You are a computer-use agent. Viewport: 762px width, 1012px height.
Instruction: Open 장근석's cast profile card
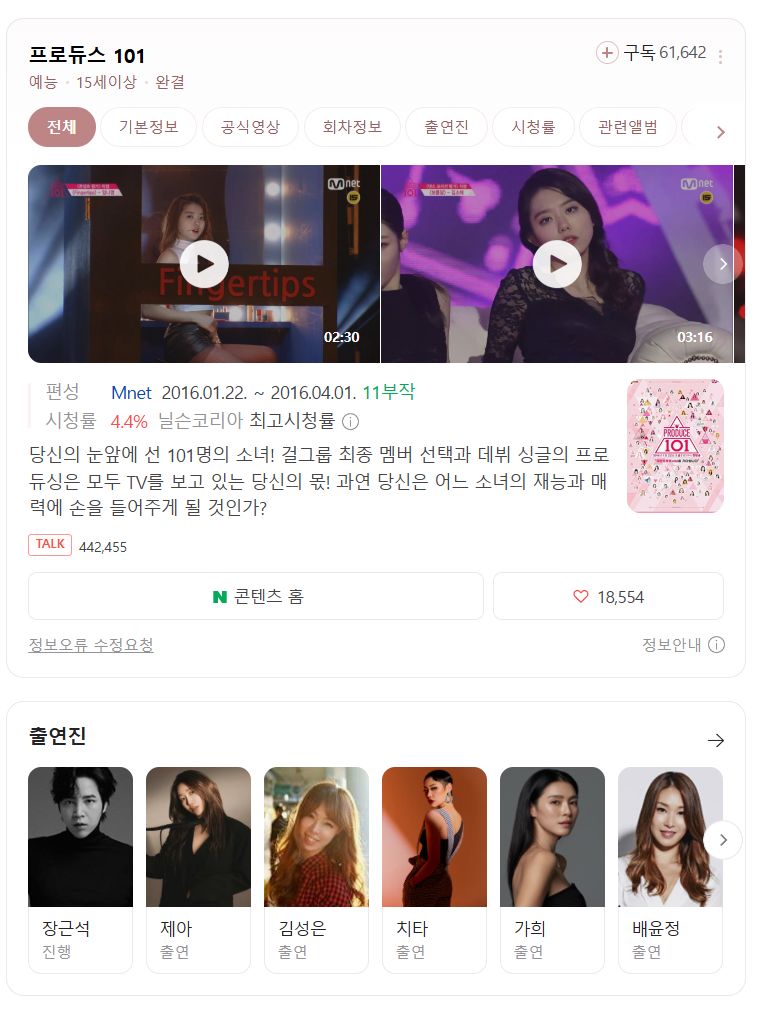(x=81, y=870)
